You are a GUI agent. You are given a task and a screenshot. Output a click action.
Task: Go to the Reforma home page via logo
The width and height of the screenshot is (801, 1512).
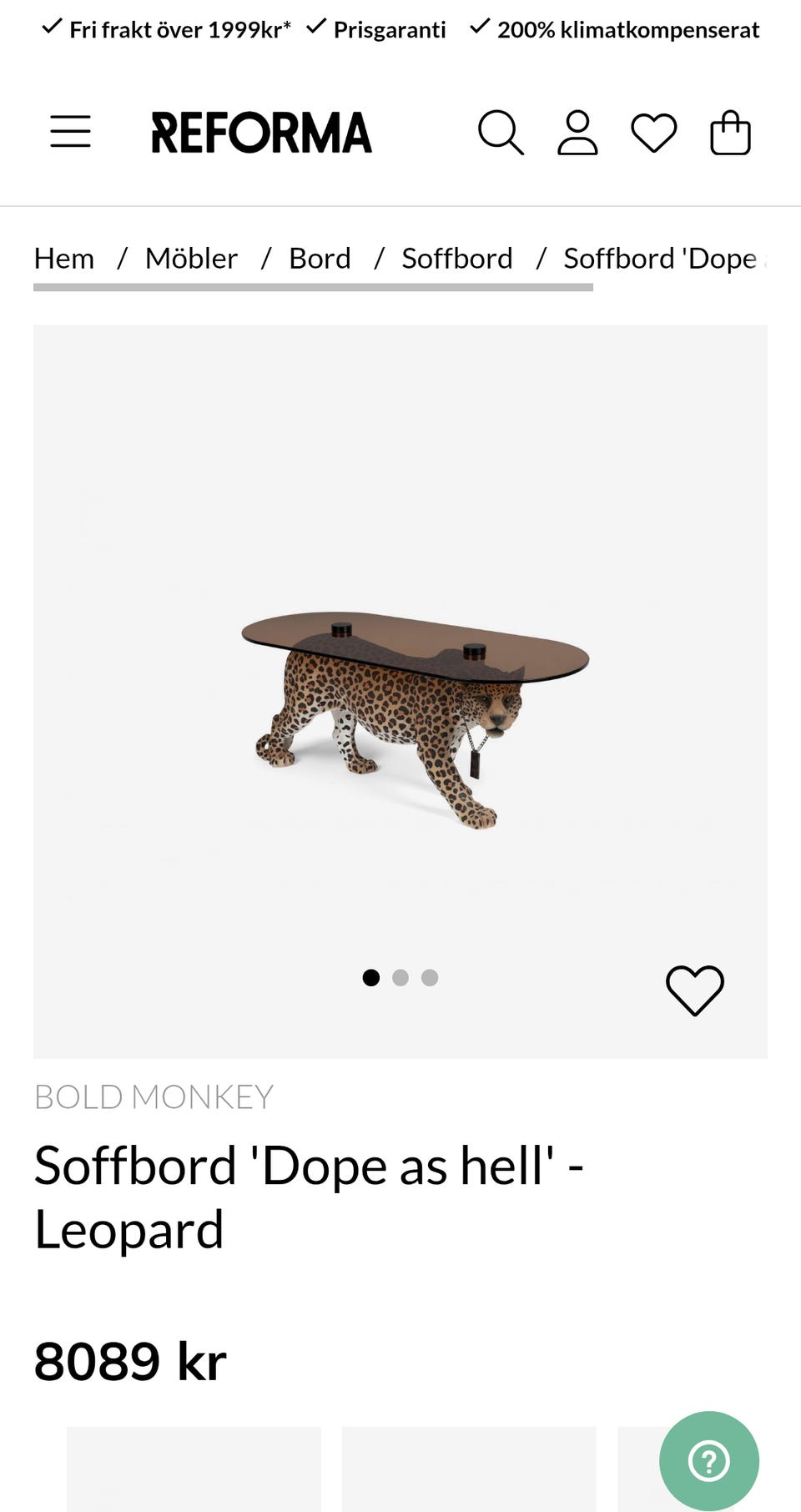coord(261,133)
